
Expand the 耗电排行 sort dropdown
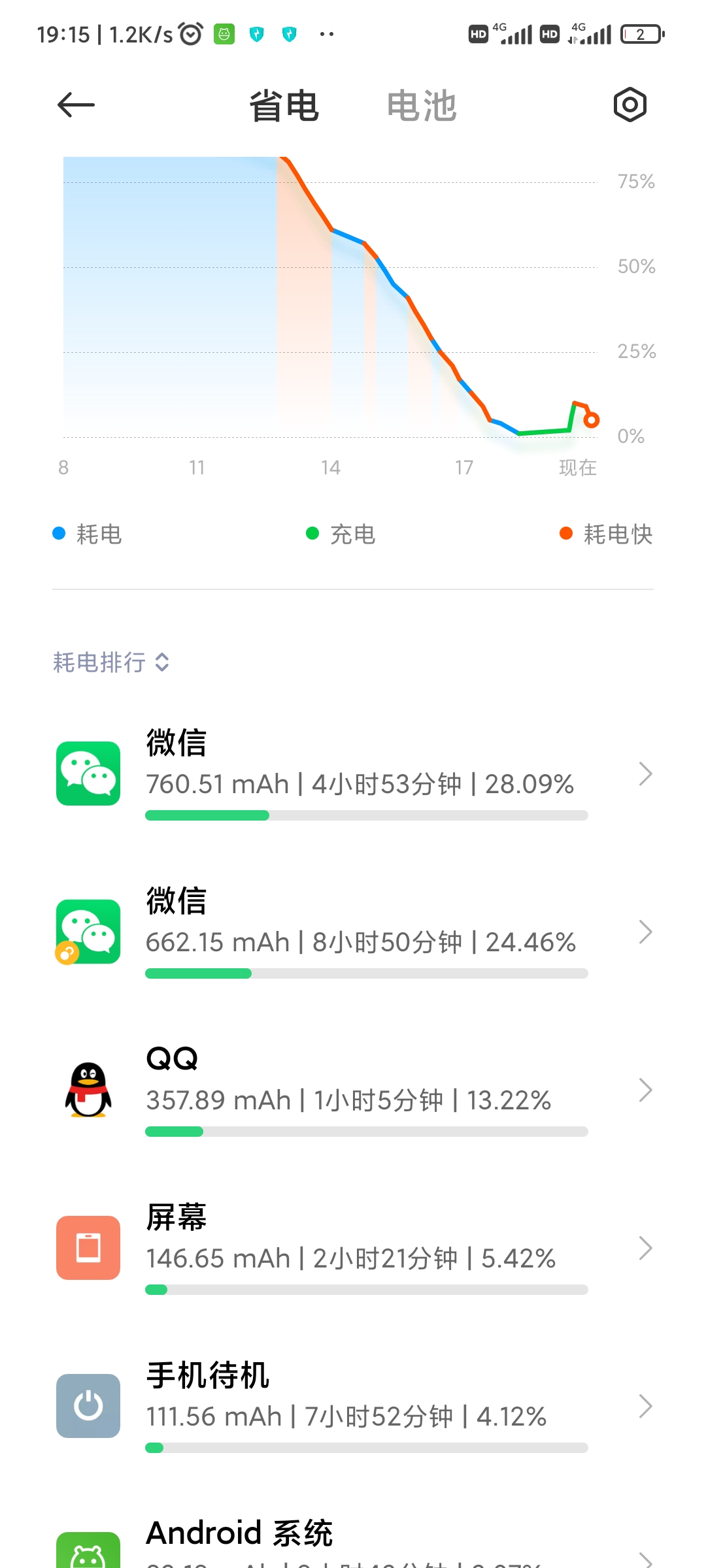[112, 662]
